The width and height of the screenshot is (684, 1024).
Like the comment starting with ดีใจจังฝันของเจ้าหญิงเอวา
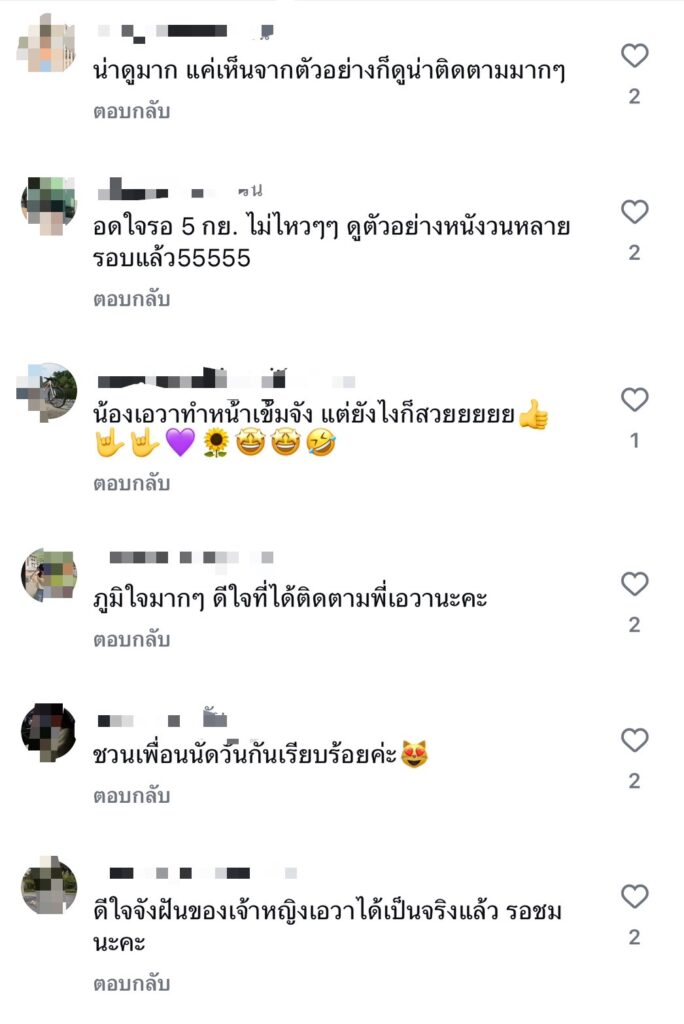pos(635,896)
